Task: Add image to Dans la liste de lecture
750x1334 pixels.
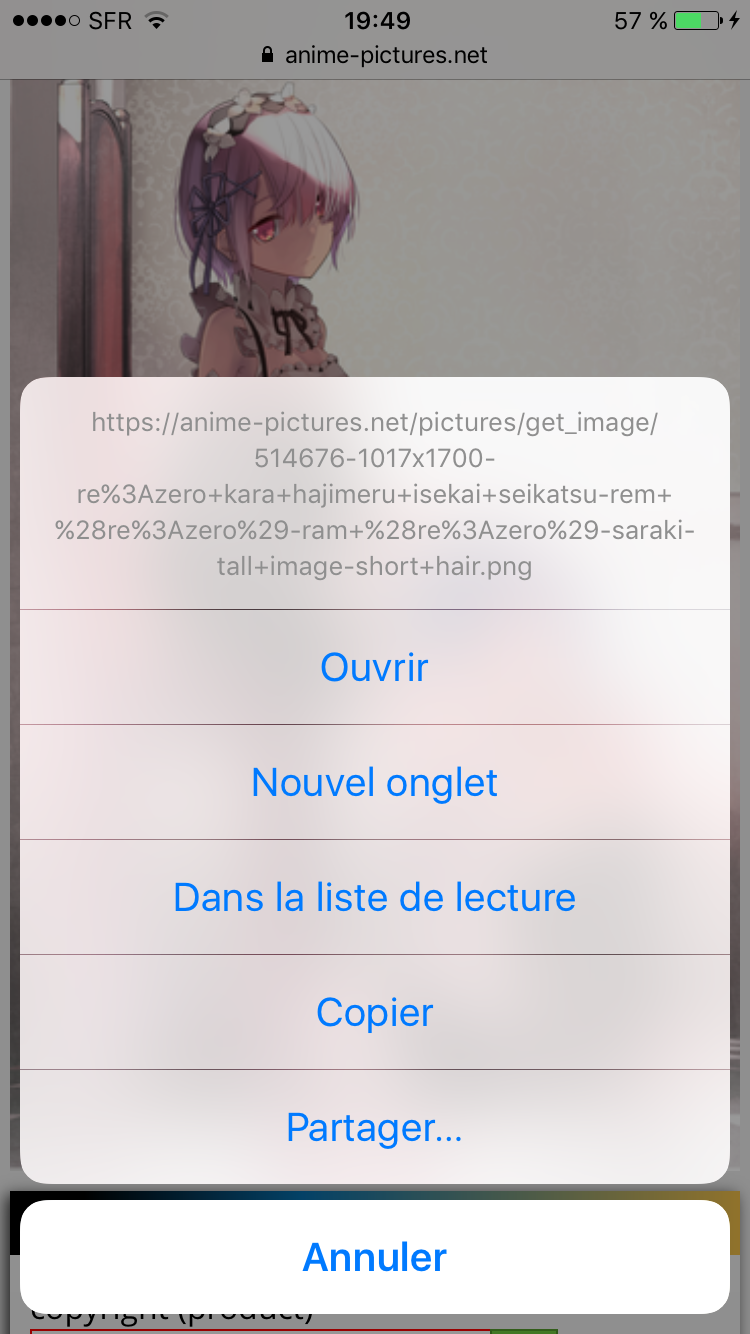Action: tap(374, 897)
